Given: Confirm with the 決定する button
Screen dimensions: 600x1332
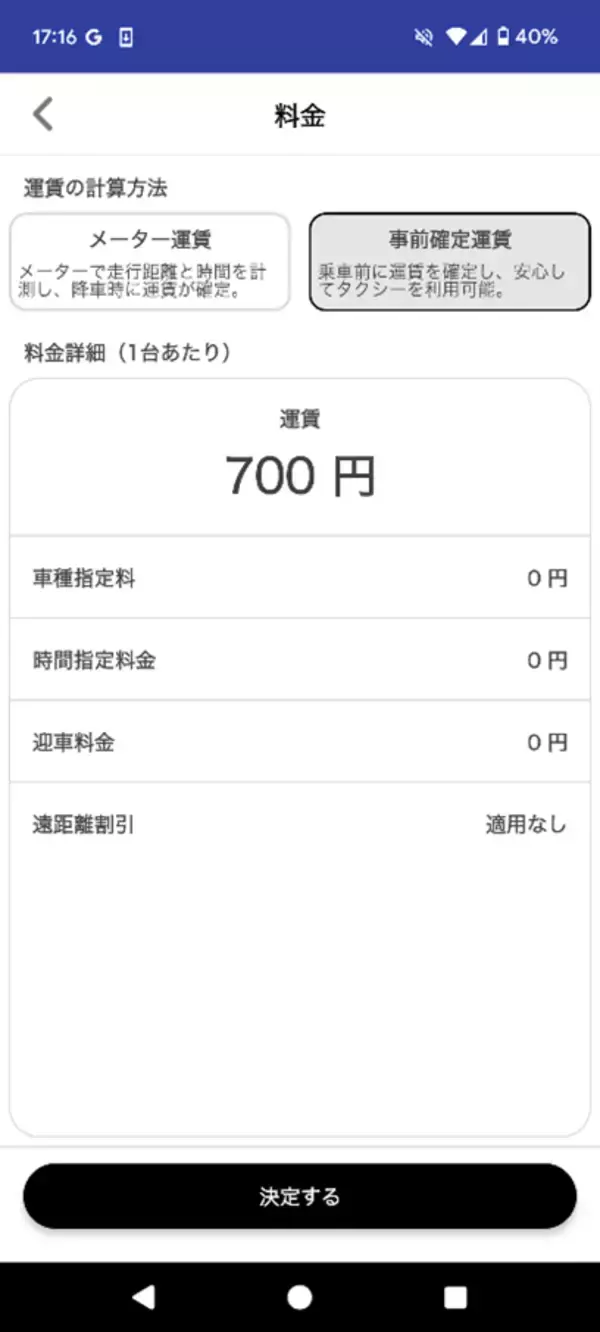Looking at the screenshot, I should (300, 1196).
